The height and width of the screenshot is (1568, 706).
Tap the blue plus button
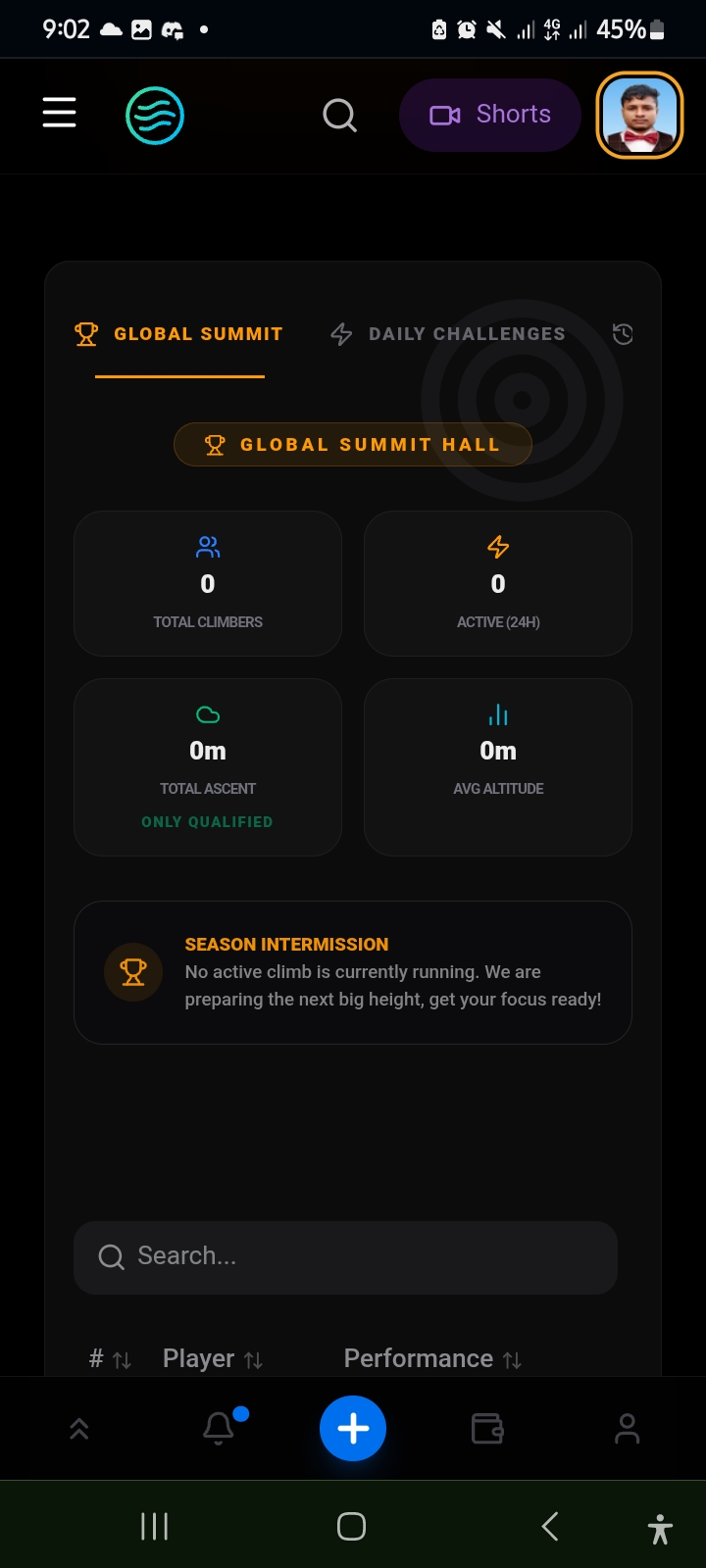pos(353,1428)
